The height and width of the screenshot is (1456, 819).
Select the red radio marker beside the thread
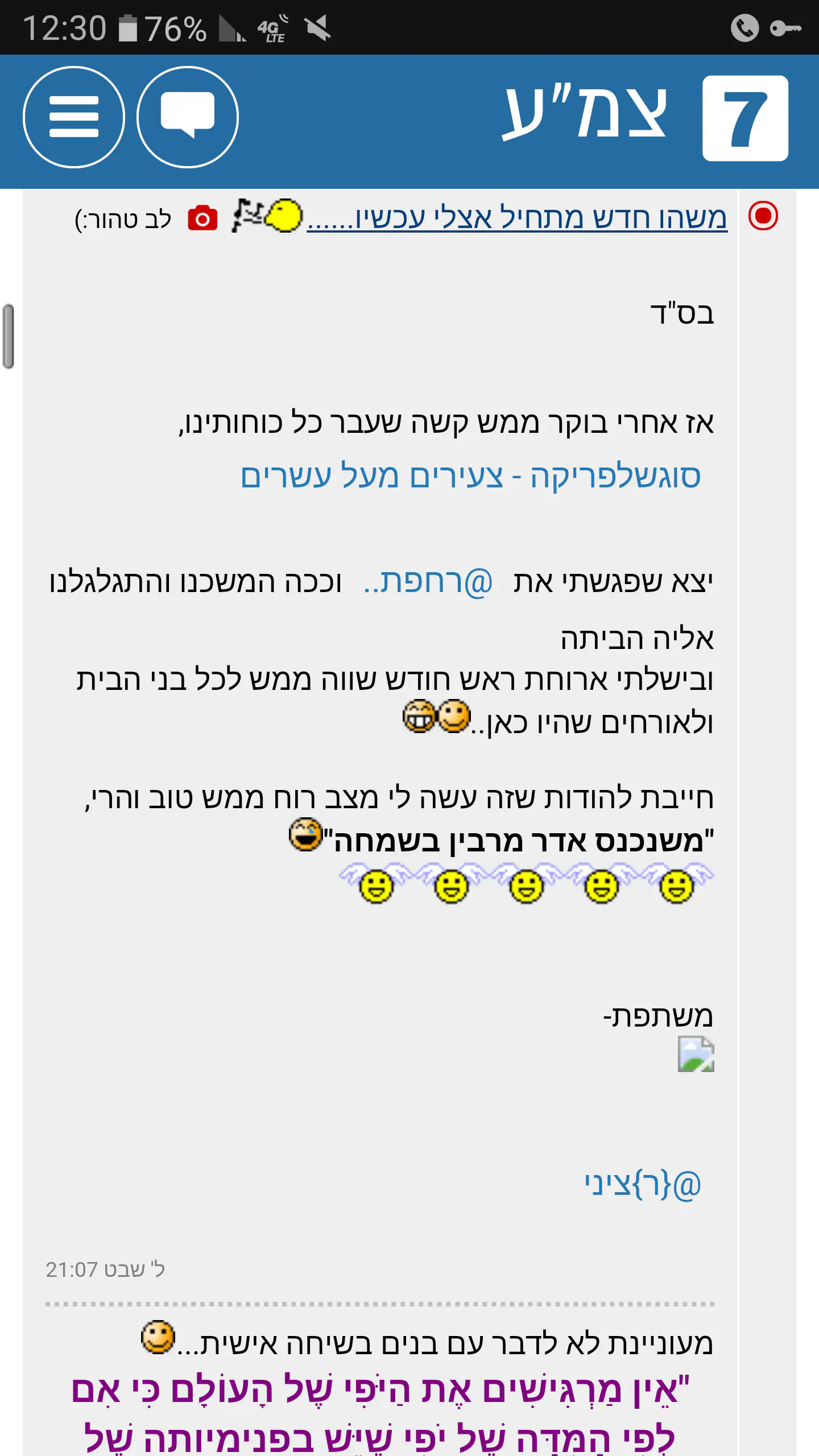click(763, 216)
